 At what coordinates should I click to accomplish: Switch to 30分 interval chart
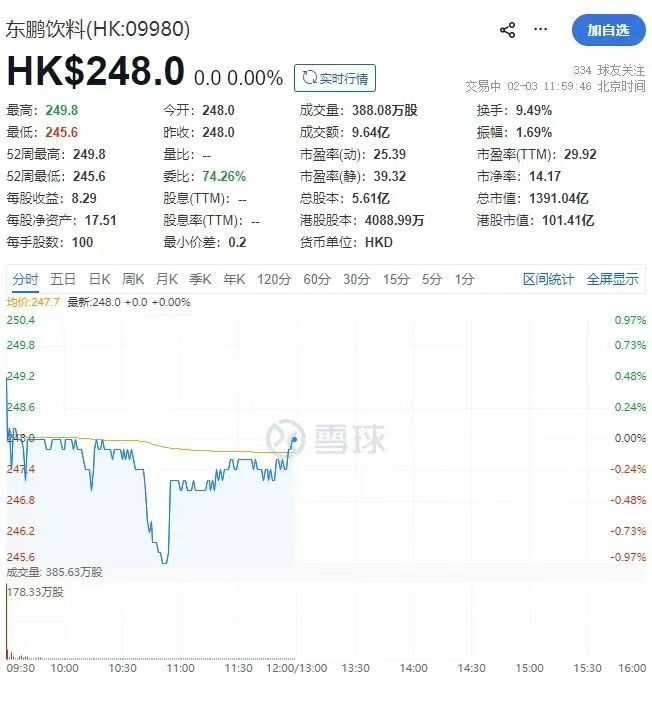(x=356, y=280)
